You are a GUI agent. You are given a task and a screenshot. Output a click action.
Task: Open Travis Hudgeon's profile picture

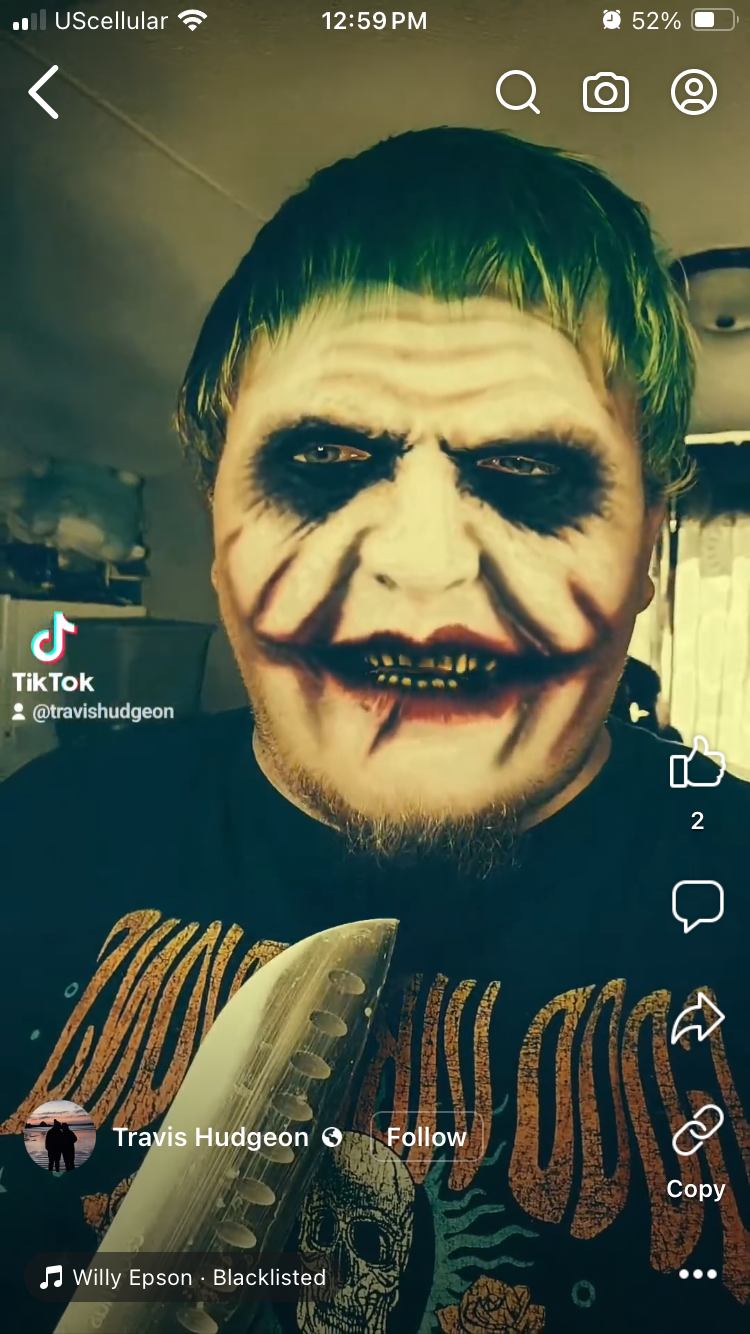(60, 1137)
